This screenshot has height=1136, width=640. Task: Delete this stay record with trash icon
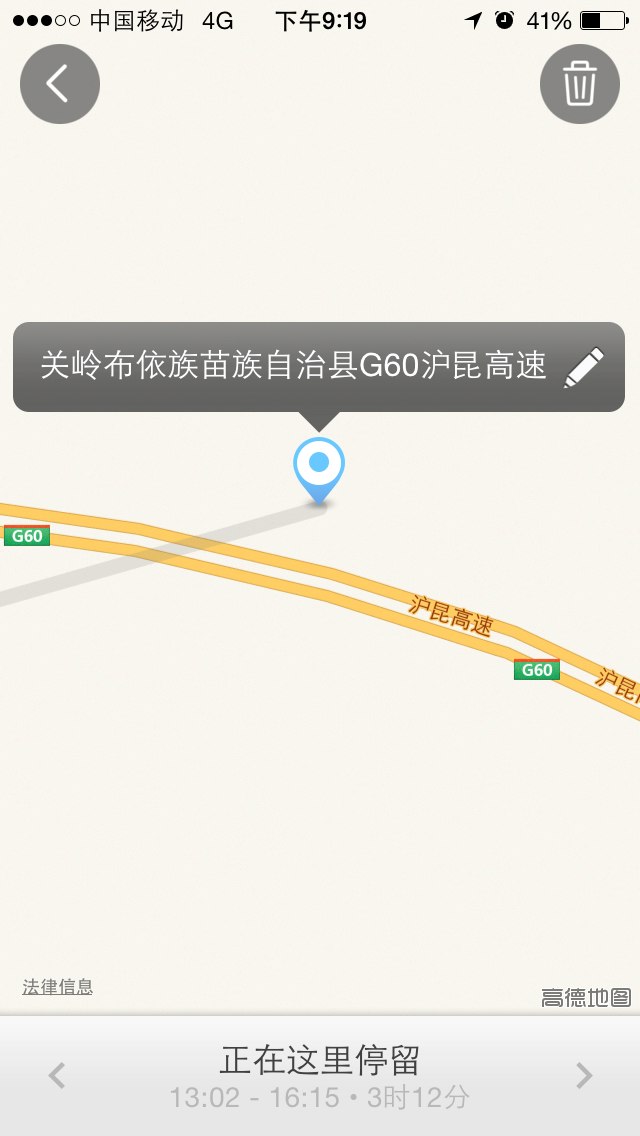pos(580,84)
